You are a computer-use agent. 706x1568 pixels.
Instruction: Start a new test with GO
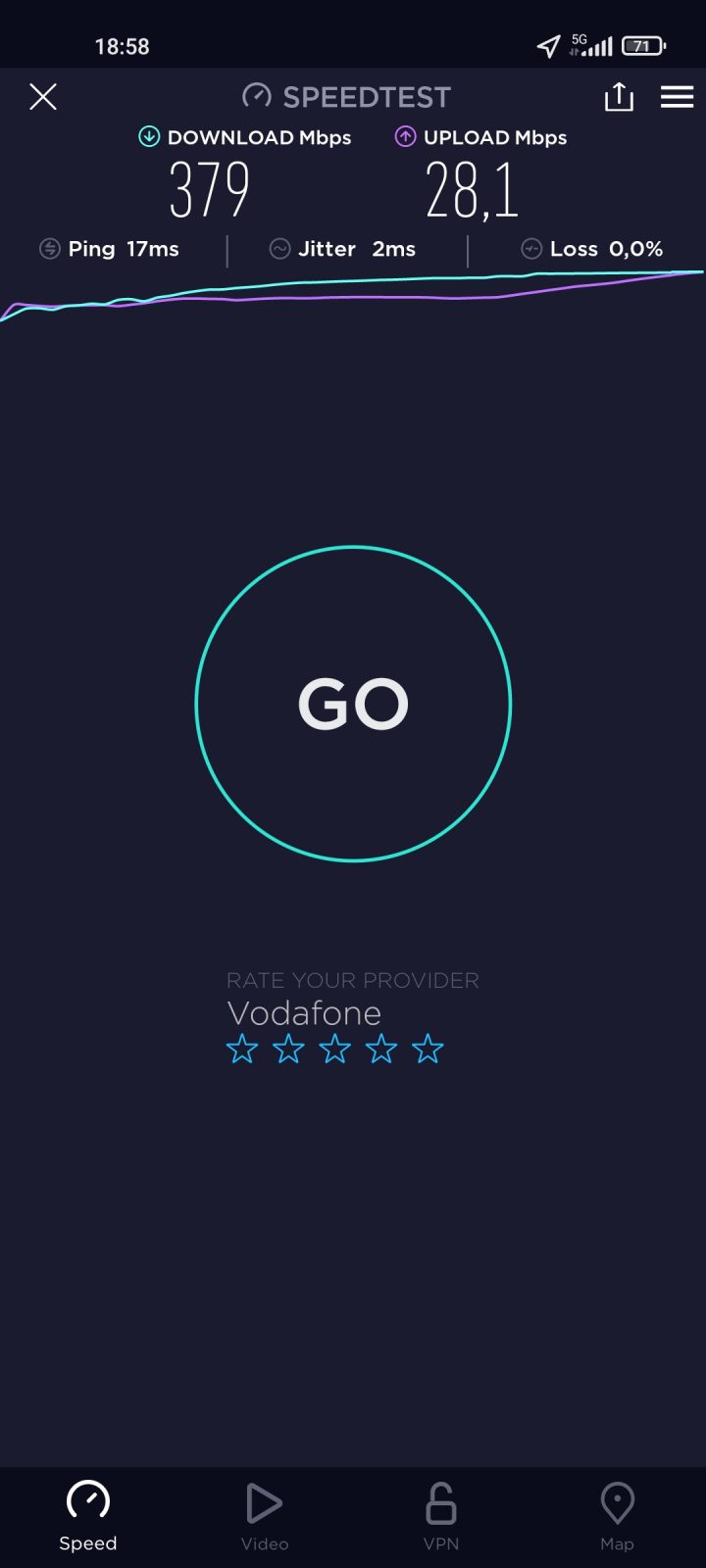point(353,704)
